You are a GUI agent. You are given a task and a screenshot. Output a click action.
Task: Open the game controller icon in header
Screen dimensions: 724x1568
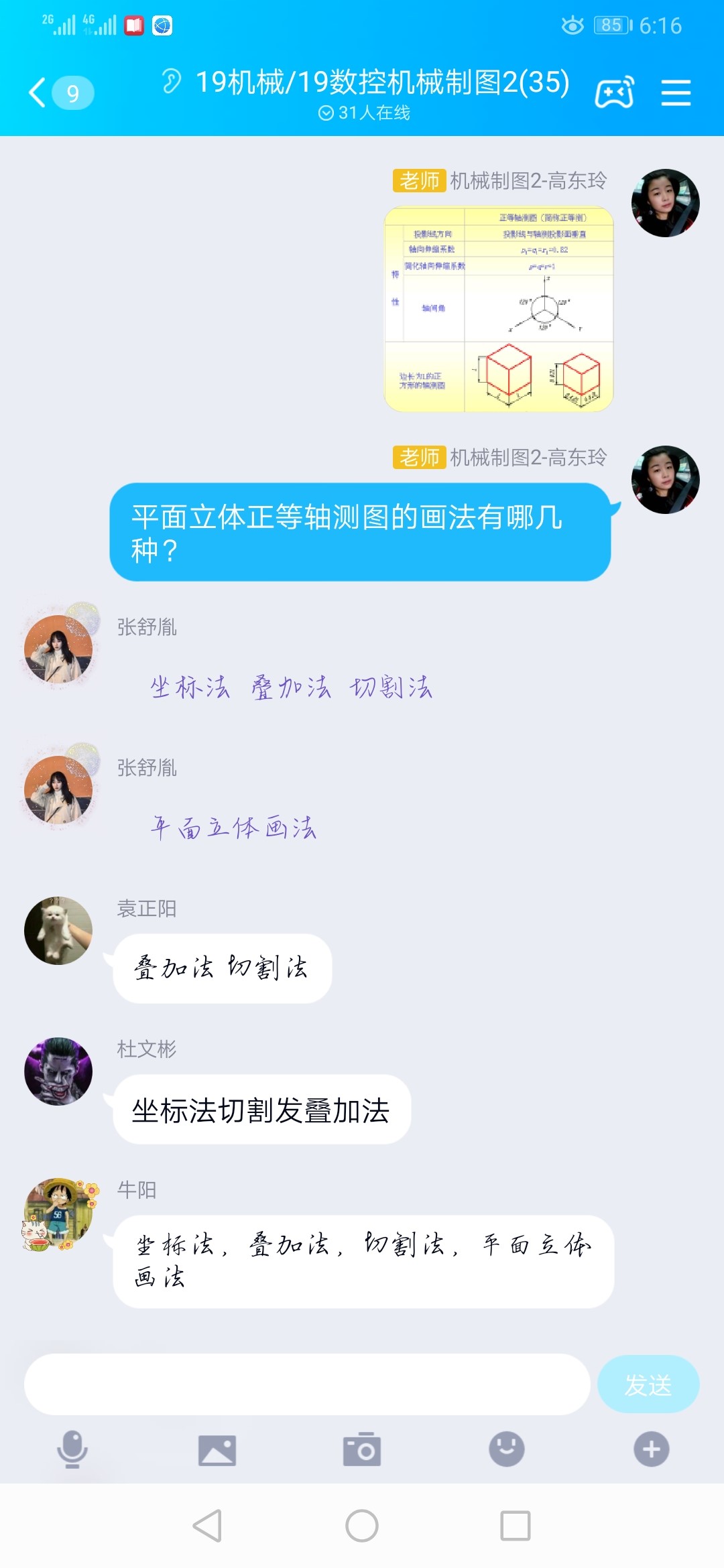point(614,92)
